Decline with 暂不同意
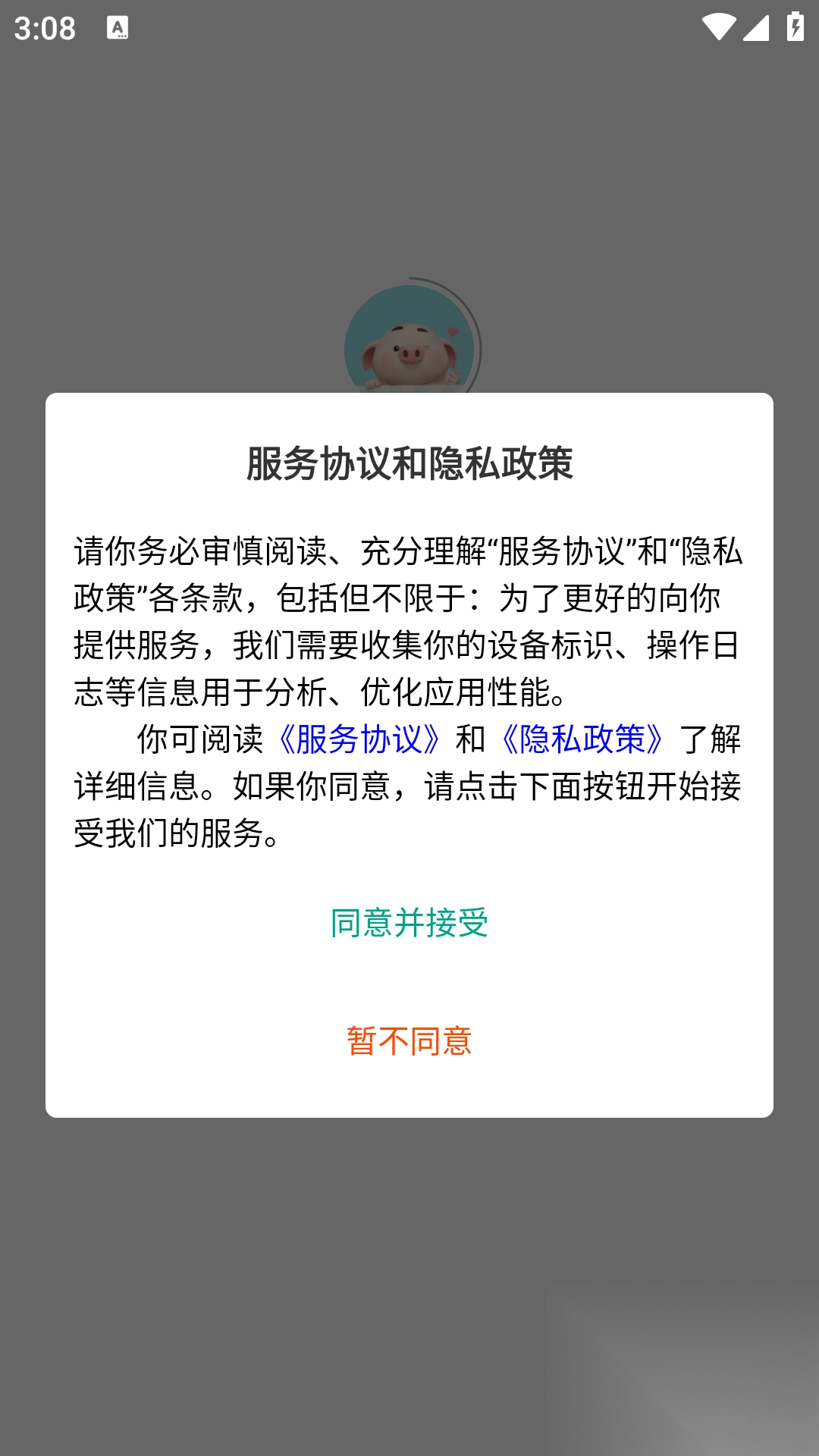The image size is (819, 1456). click(409, 1041)
